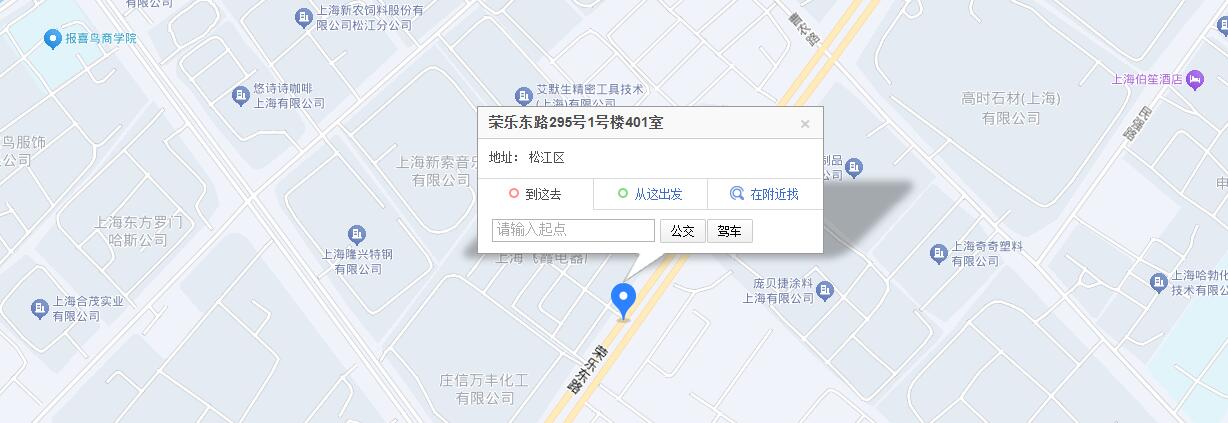Image resolution: width=1228 pixels, height=423 pixels.
Task: Switch to the 在附近找 tab
Action: [x=765, y=194]
